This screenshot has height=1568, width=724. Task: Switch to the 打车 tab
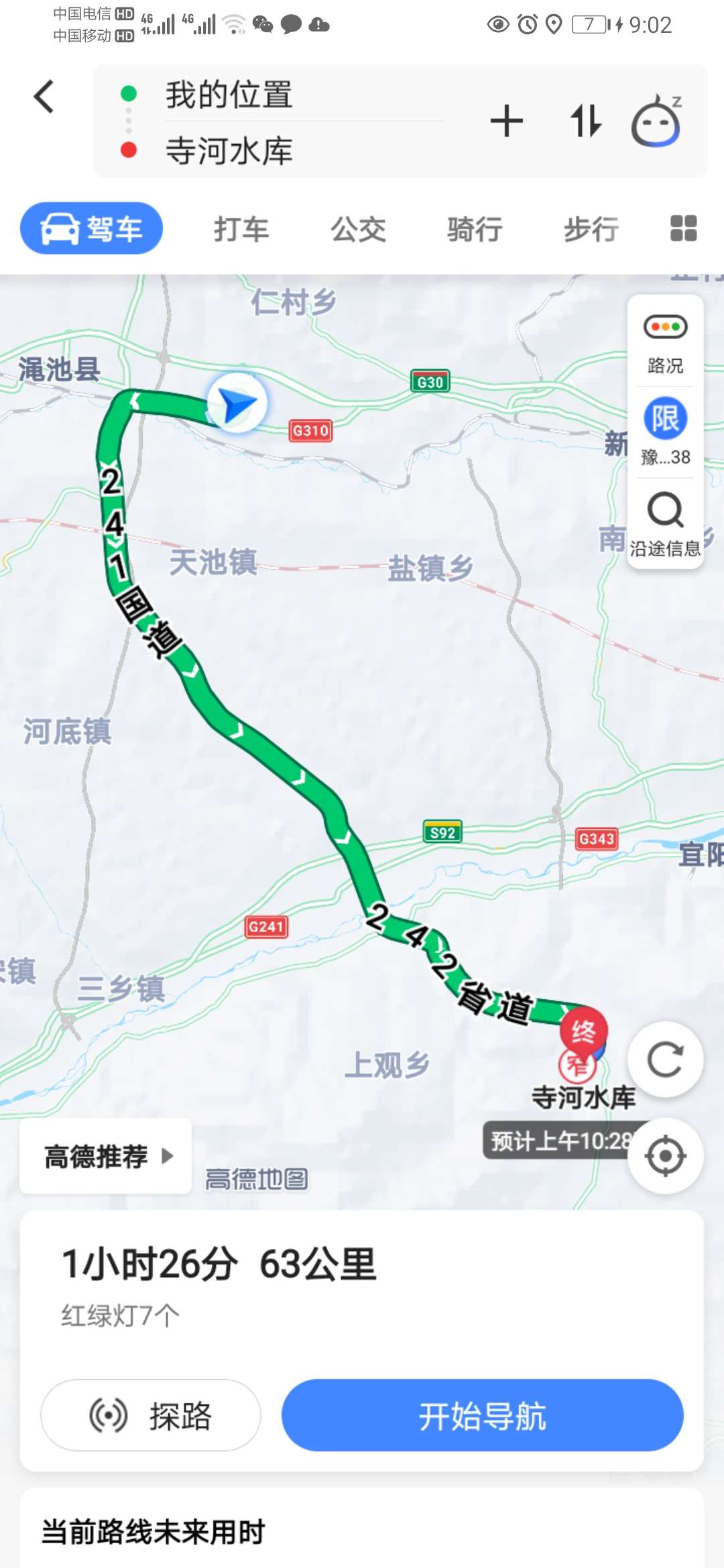[x=241, y=229]
